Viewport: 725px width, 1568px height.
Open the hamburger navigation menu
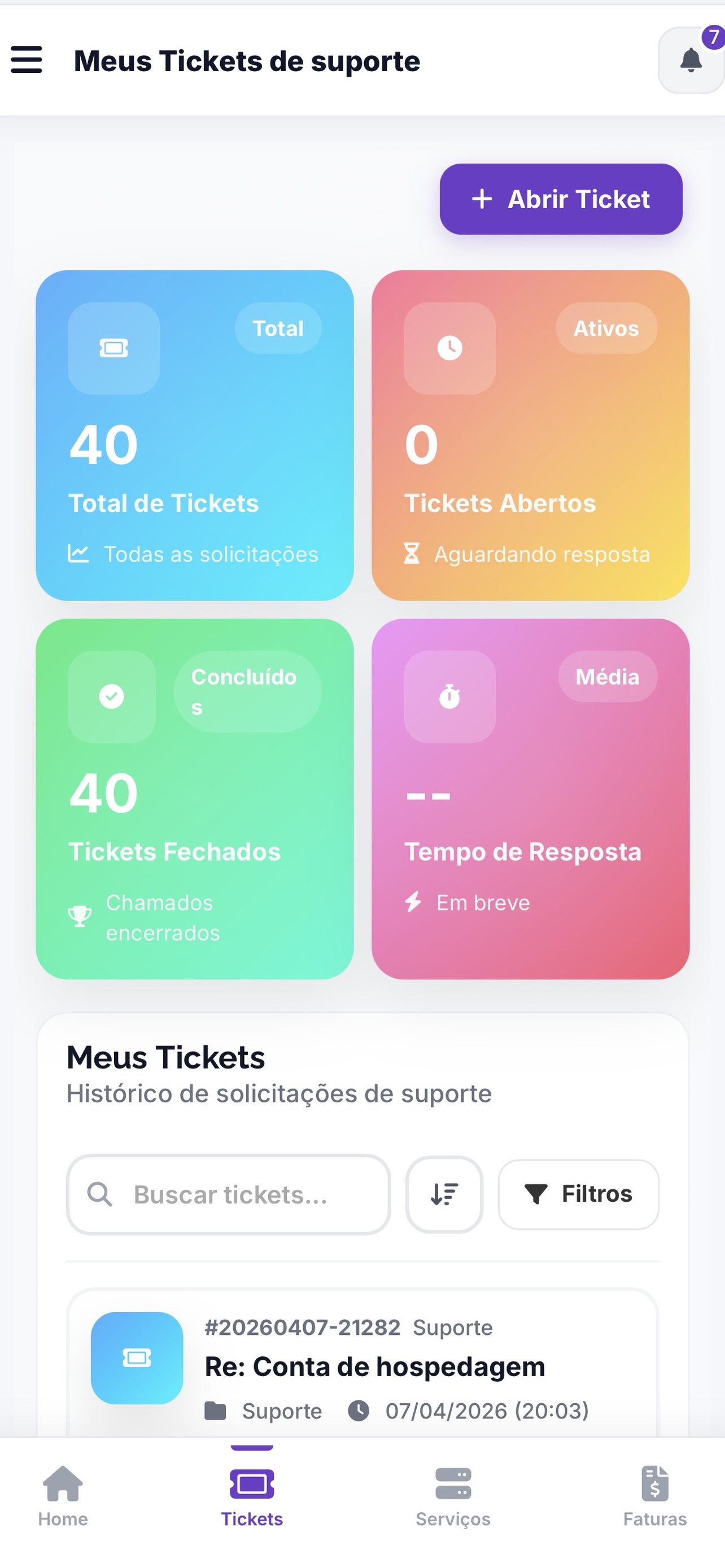click(25, 60)
